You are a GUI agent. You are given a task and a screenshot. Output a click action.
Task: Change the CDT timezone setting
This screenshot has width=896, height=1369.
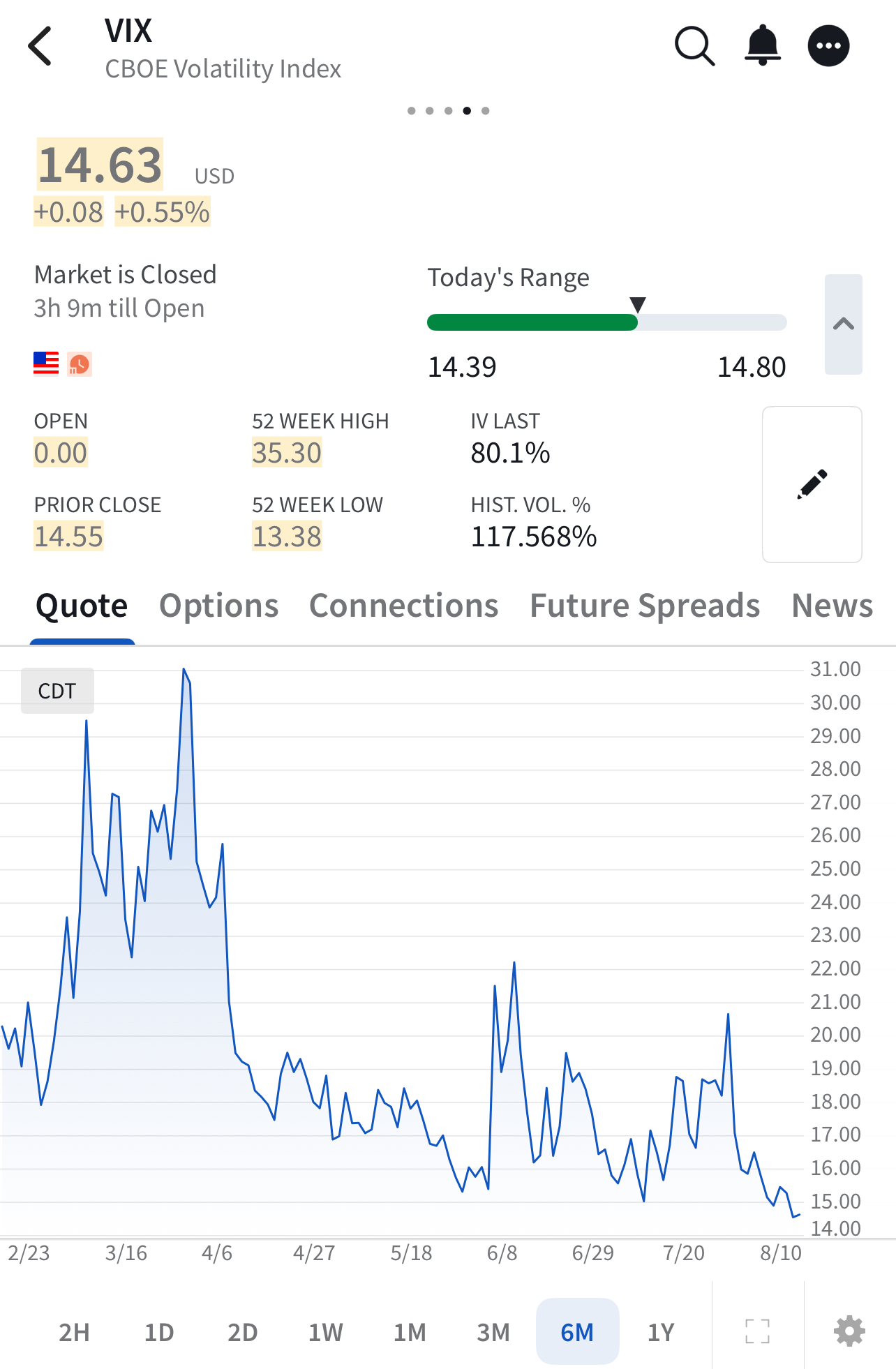[57, 691]
